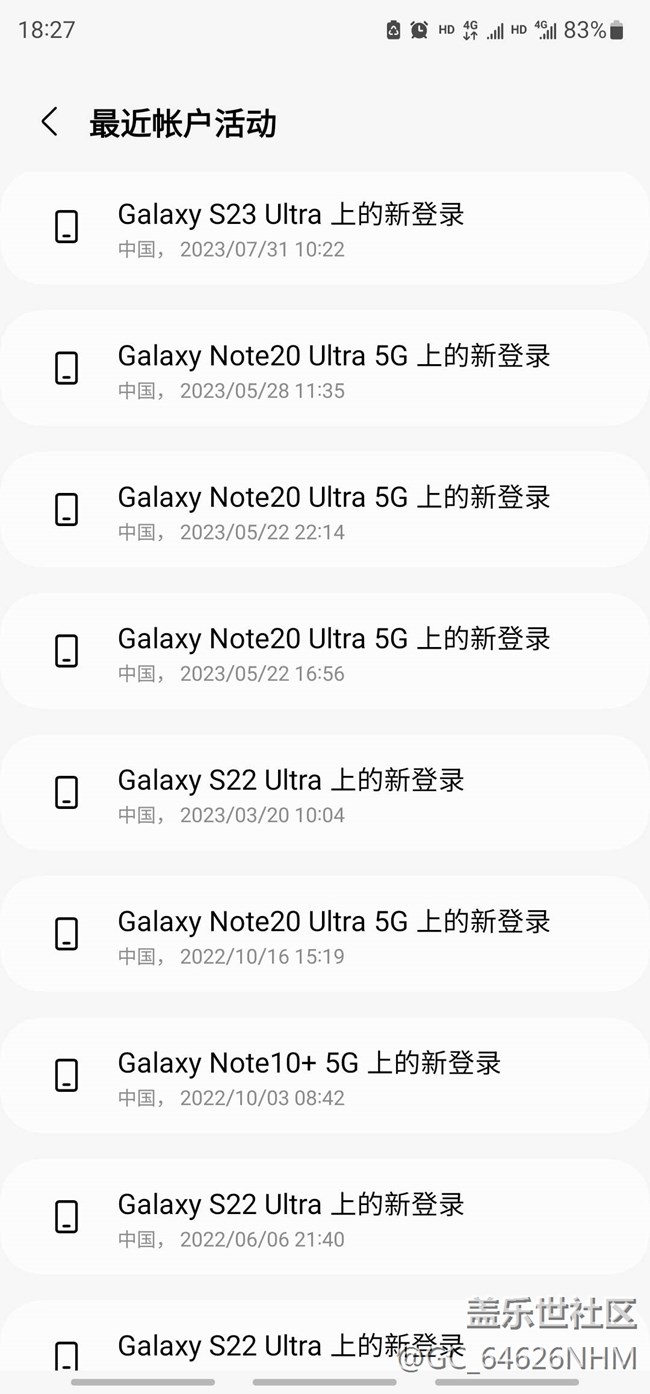Tap Galaxy S22 Ultra login from 2022/06/06
650x1394 pixels.
click(325, 1217)
